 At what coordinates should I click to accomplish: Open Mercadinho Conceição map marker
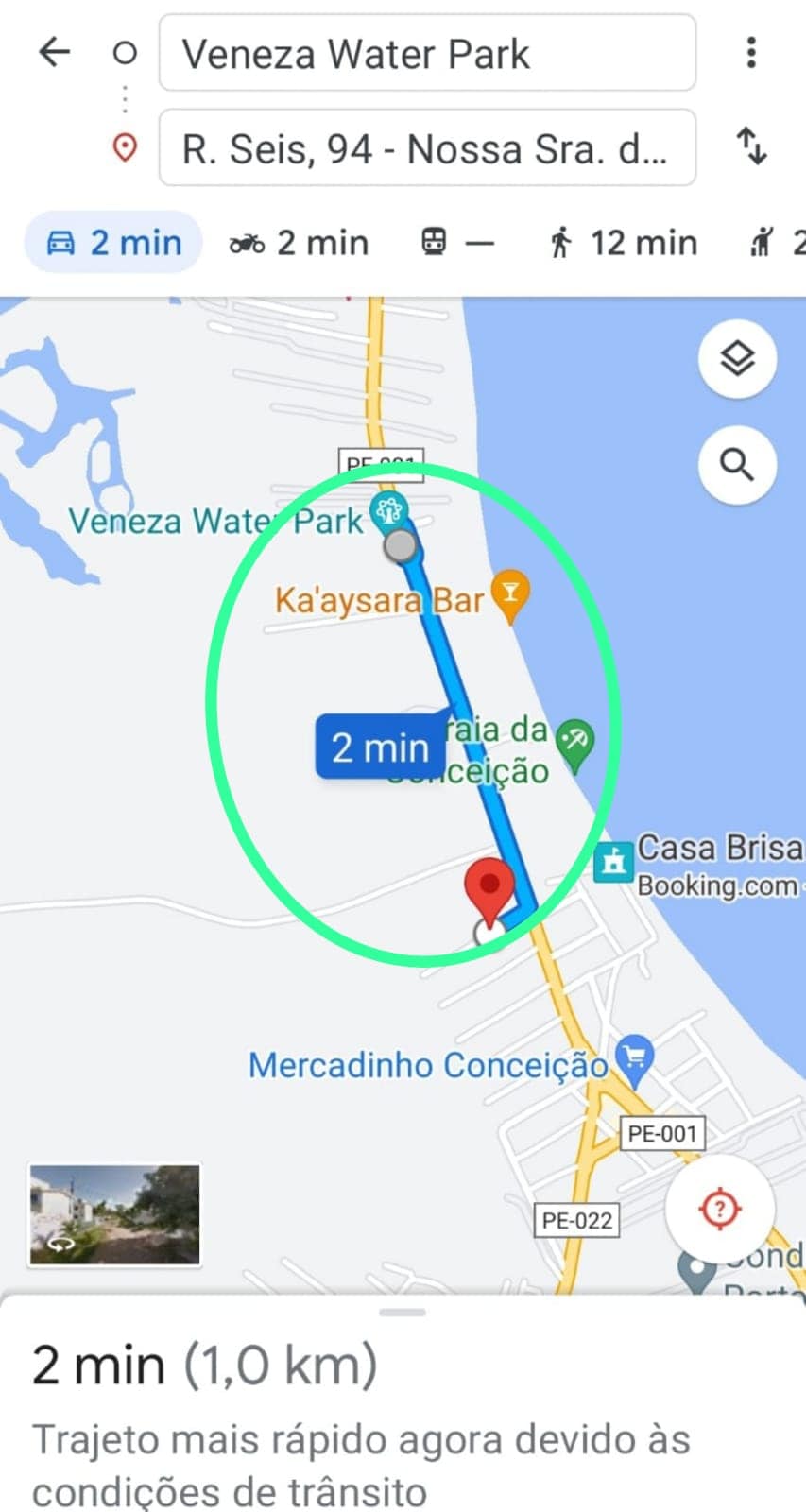(633, 1058)
